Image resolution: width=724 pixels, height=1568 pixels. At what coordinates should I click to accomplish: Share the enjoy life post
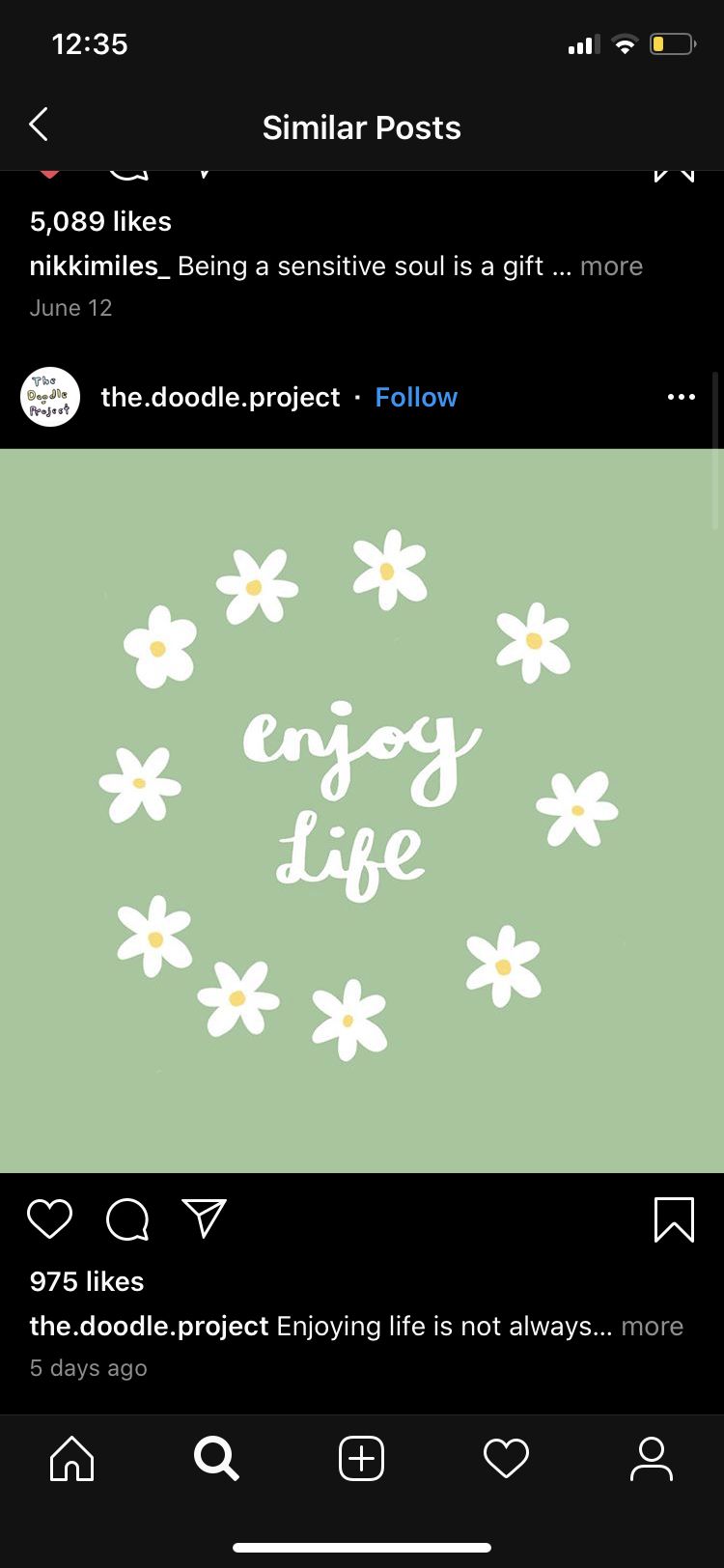click(205, 1218)
